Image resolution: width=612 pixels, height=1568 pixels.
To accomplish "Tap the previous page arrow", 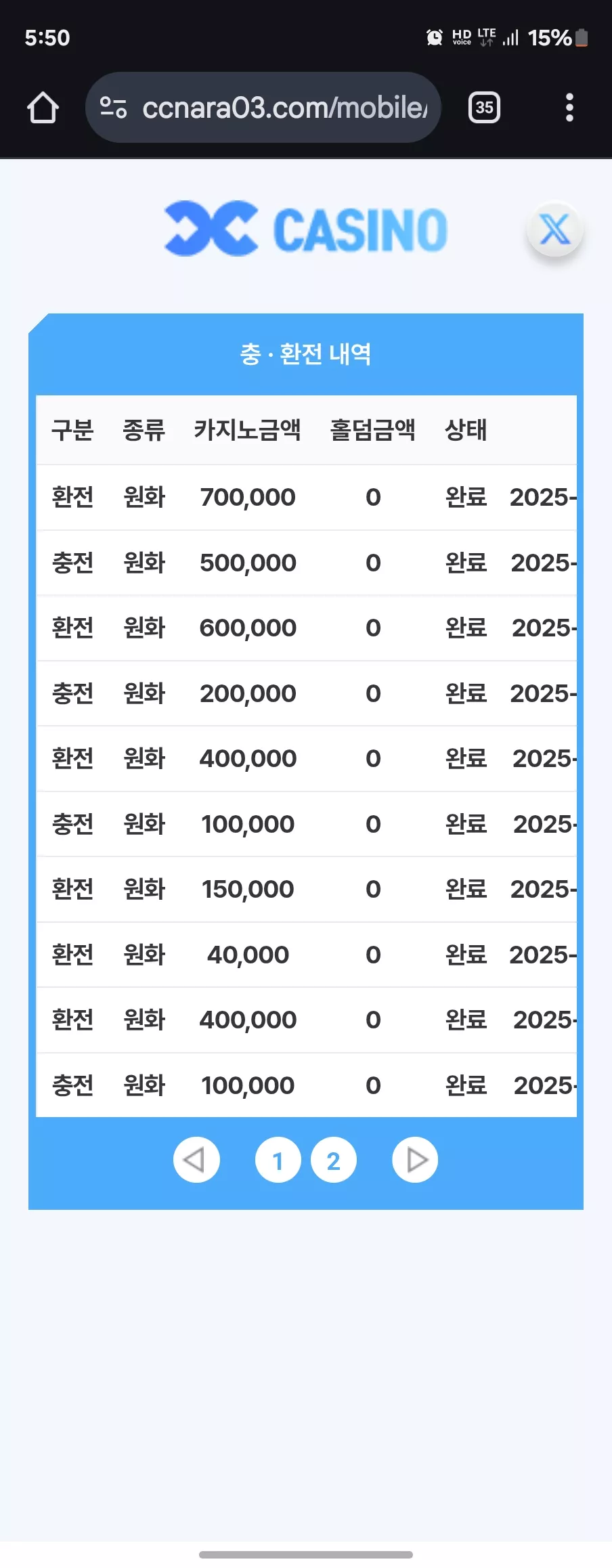I will coord(196,1160).
